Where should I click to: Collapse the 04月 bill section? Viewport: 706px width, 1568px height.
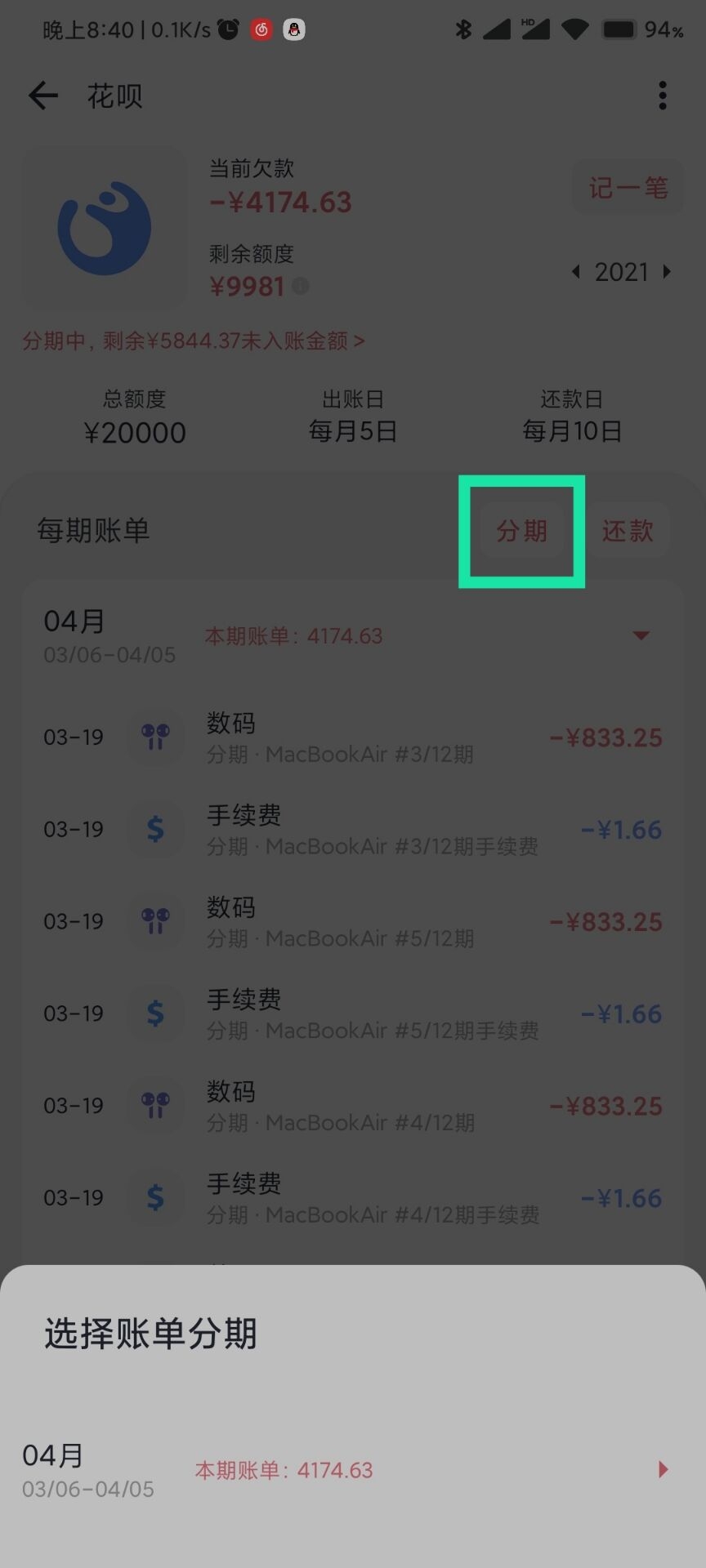tap(641, 635)
